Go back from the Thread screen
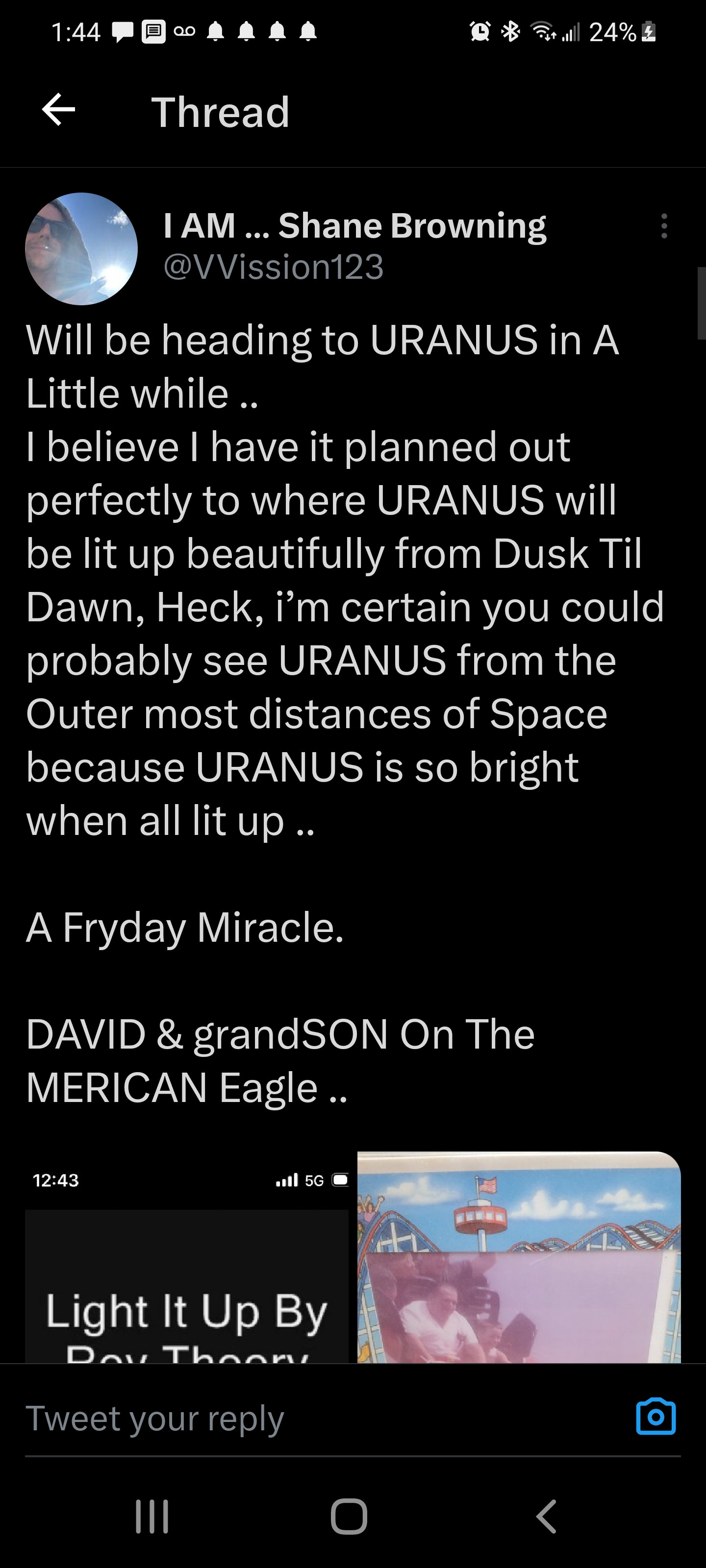The width and height of the screenshot is (706, 1568). point(58,110)
